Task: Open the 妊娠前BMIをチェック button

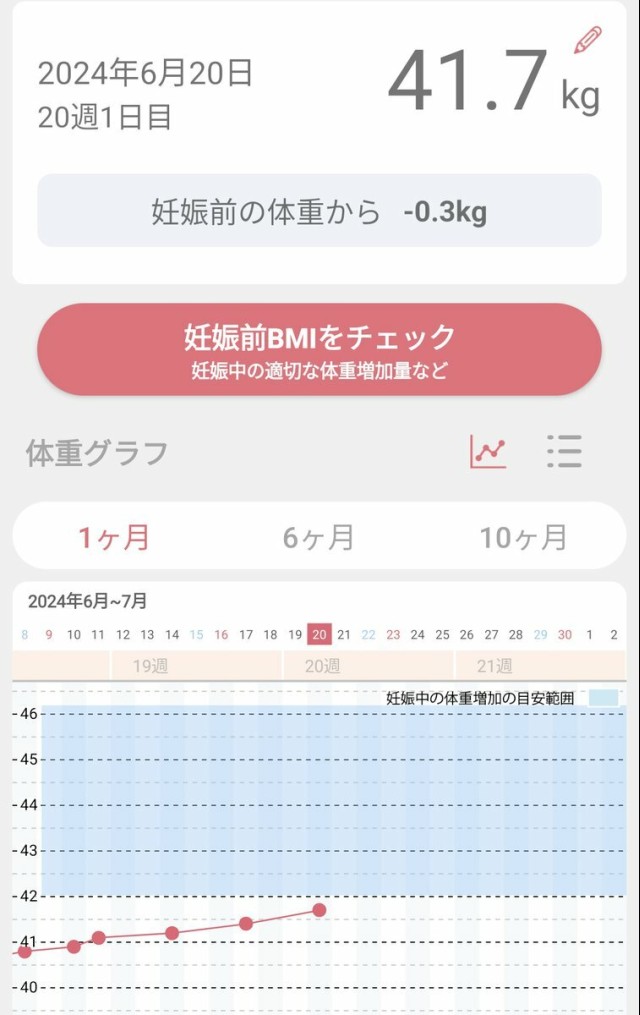Action: pos(319,349)
